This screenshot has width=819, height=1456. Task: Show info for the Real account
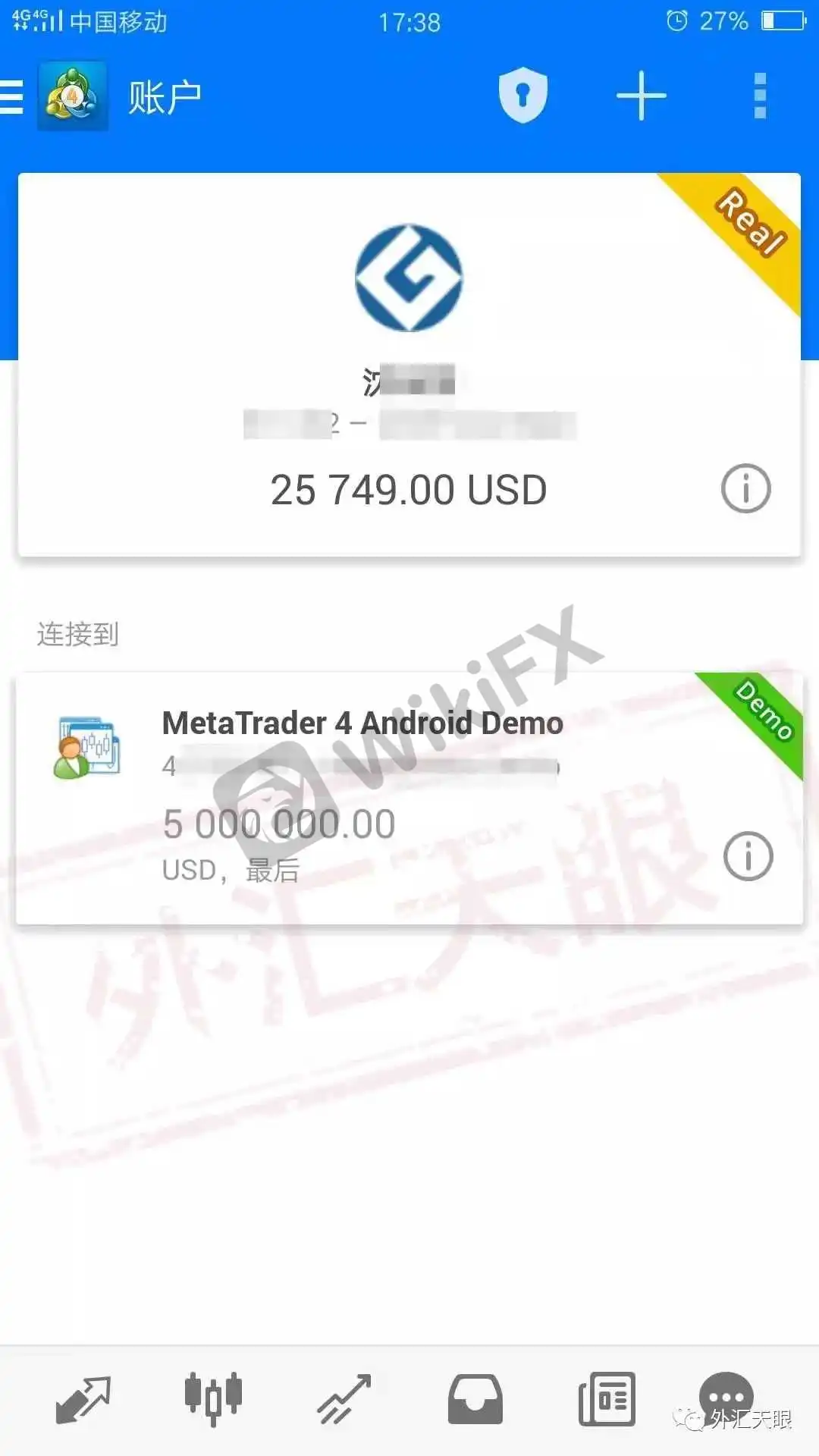click(745, 489)
